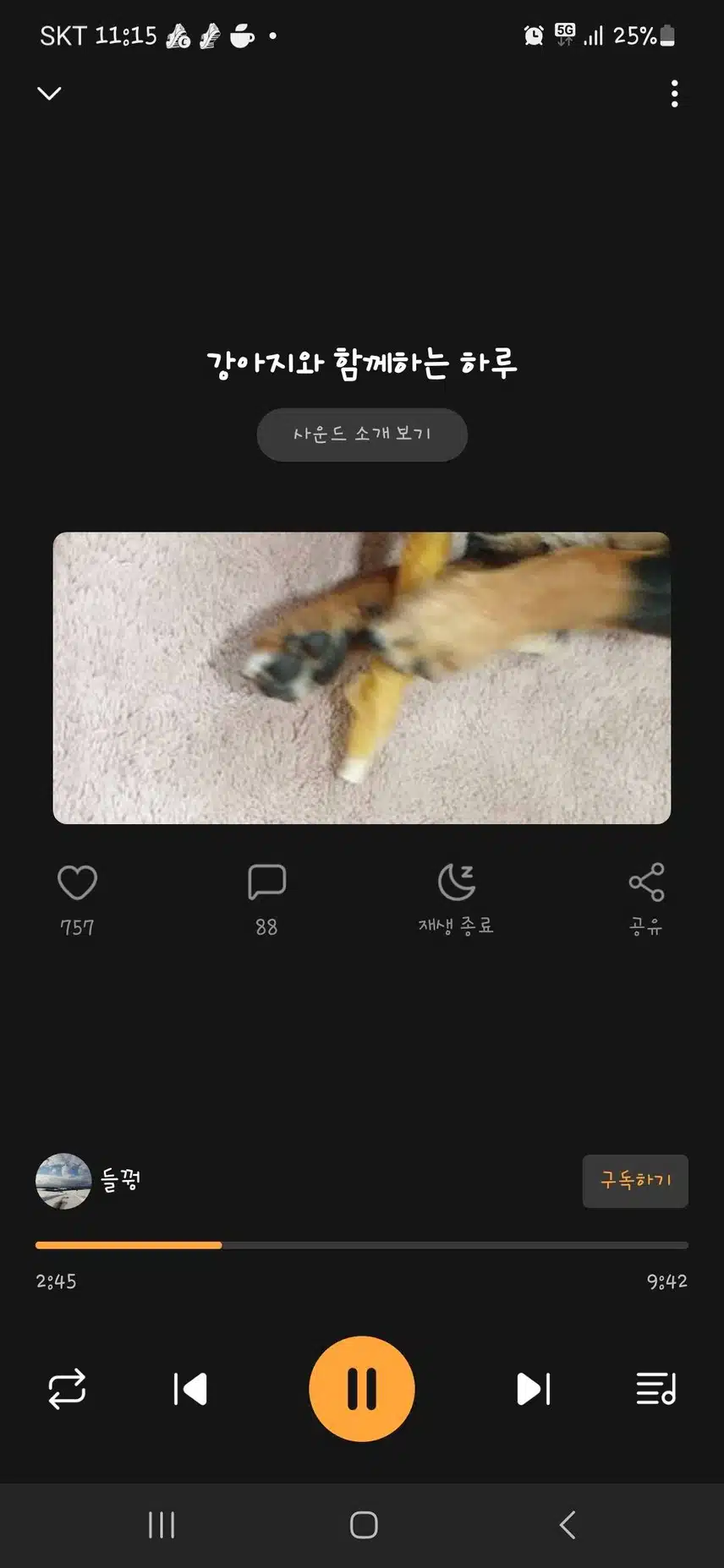Viewport: 724px width, 1568px height.
Task: Go to the home screen via navigation bar
Action: pos(364,1525)
